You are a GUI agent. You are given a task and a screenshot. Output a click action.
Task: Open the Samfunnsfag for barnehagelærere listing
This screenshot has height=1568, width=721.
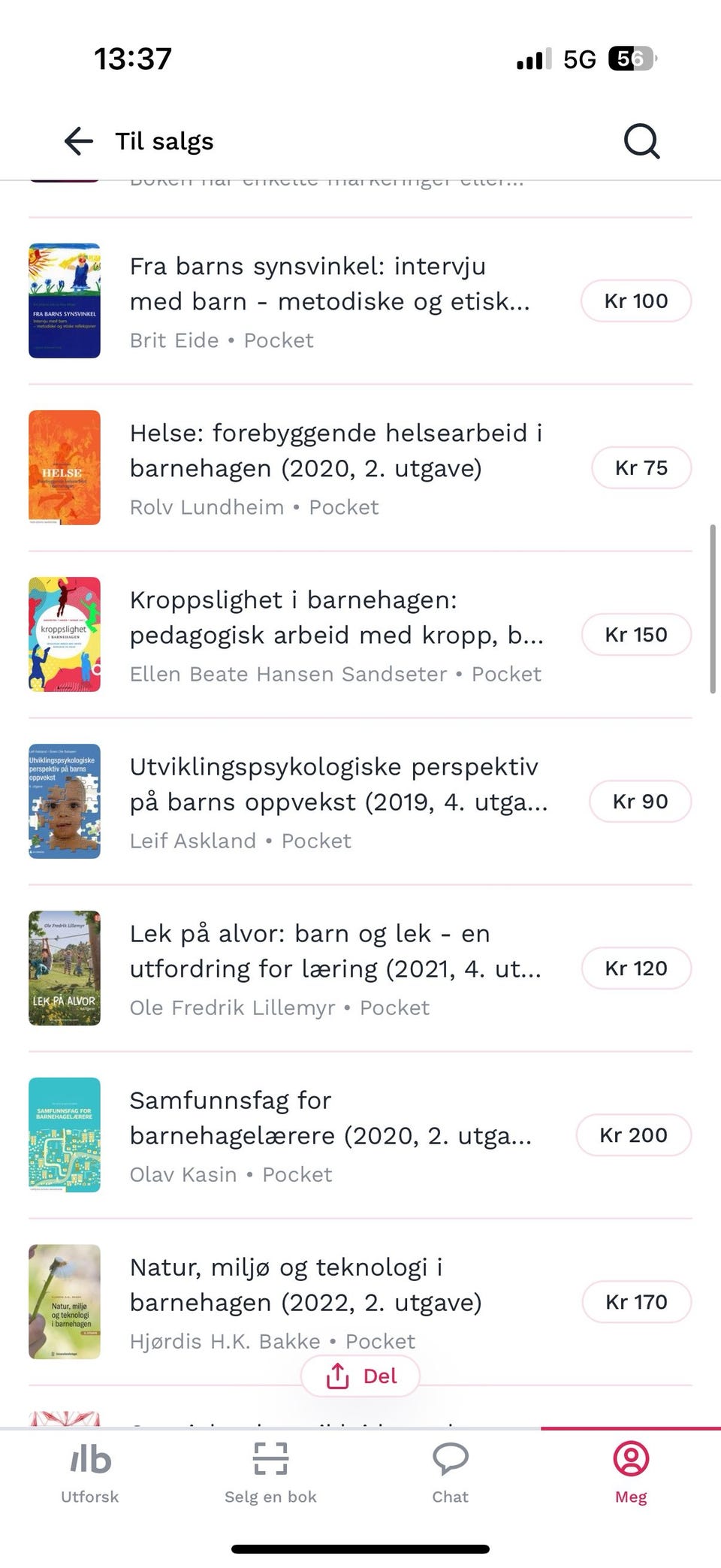click(x=360, y=1135)
